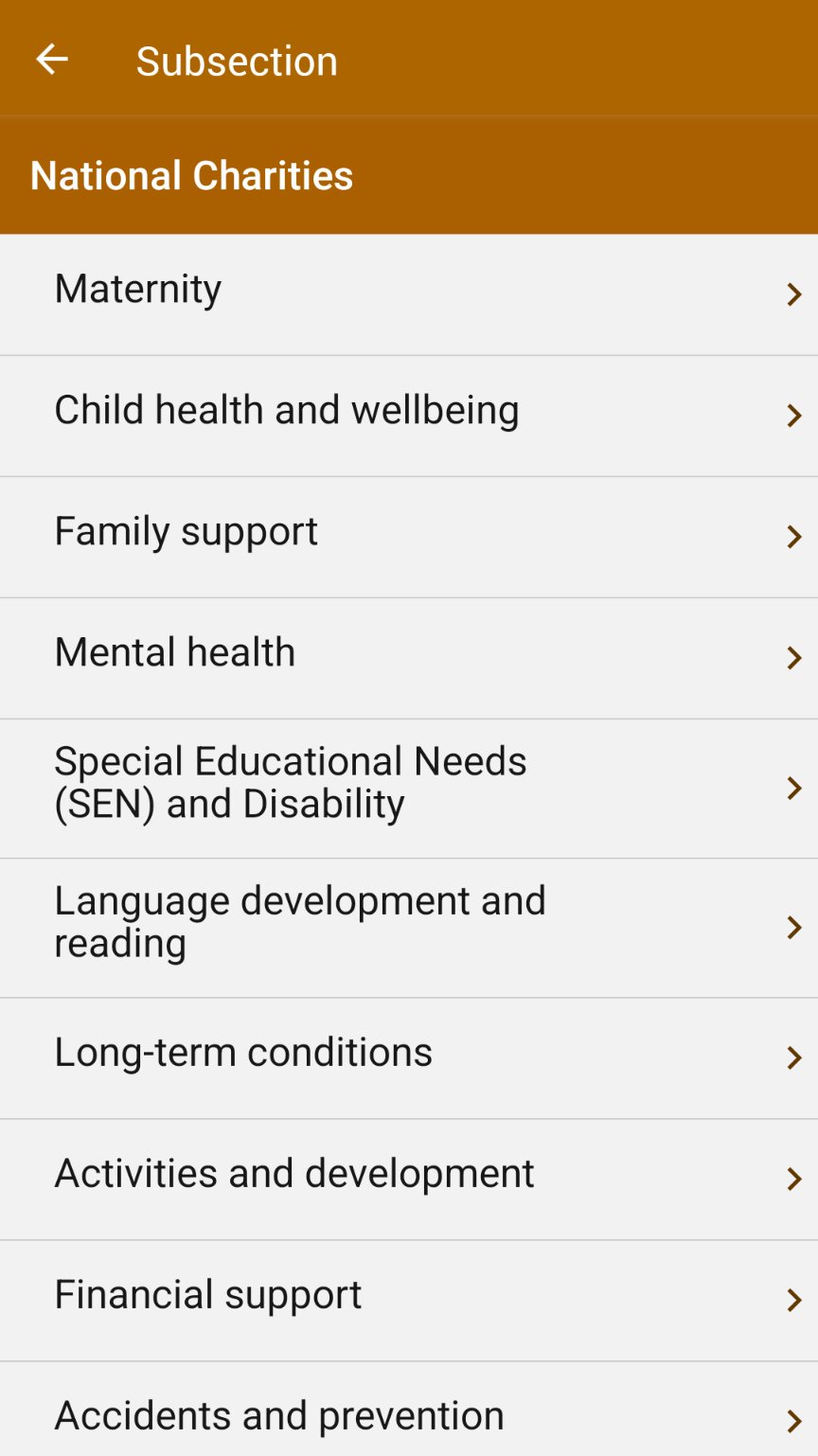Image resolution: width=818 pixels, height=1456 pixels.
Task: Open Accidents and prevention
Action: [408, 1416]
